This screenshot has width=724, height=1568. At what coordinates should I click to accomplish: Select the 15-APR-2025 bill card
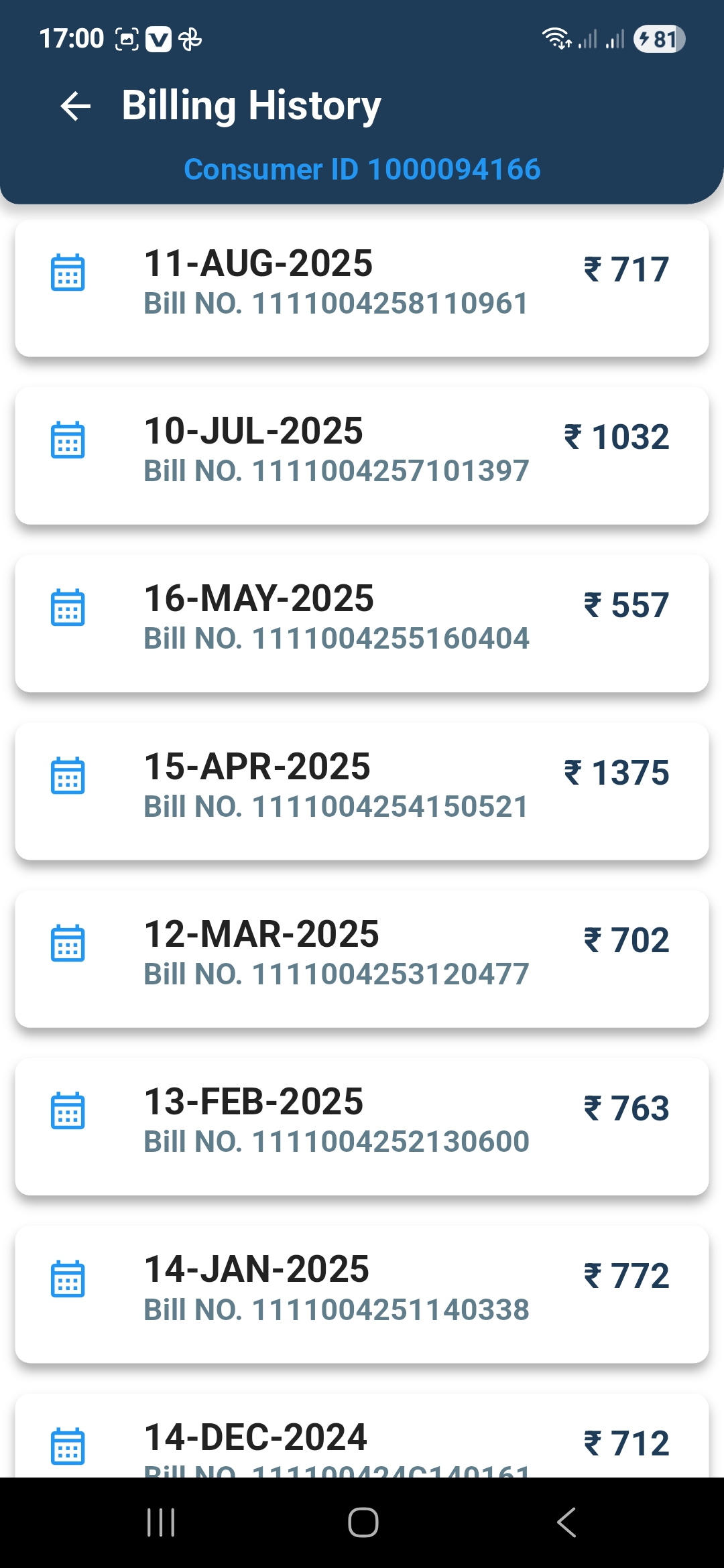click(x=362, y=791)
